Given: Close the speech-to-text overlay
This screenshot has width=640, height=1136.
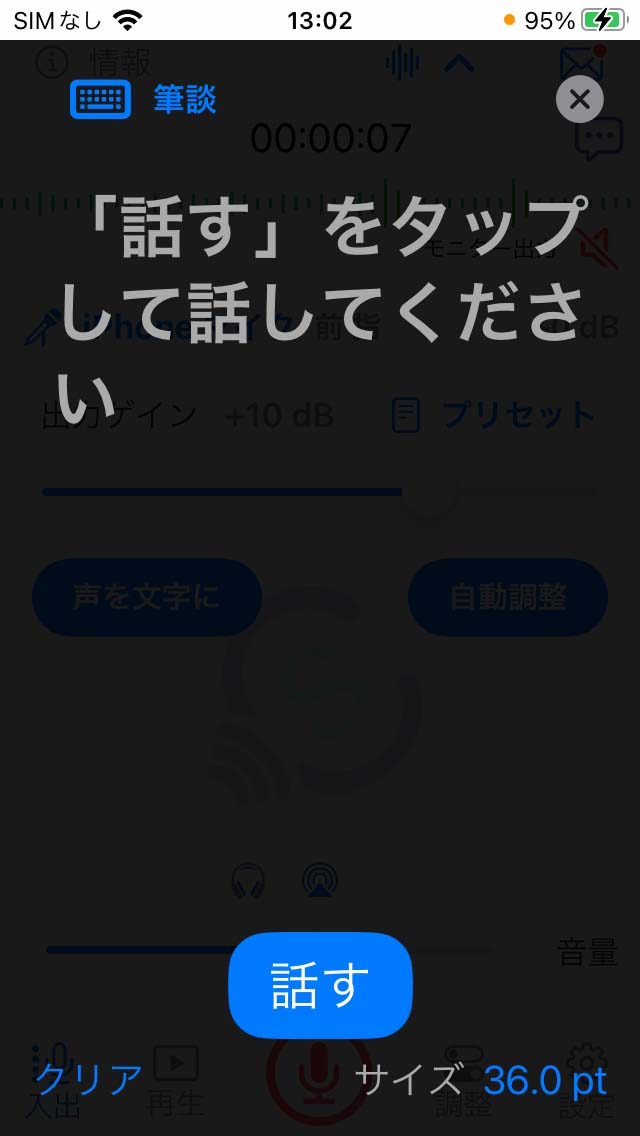Looking at the screenshot, I should pos(579,99).
